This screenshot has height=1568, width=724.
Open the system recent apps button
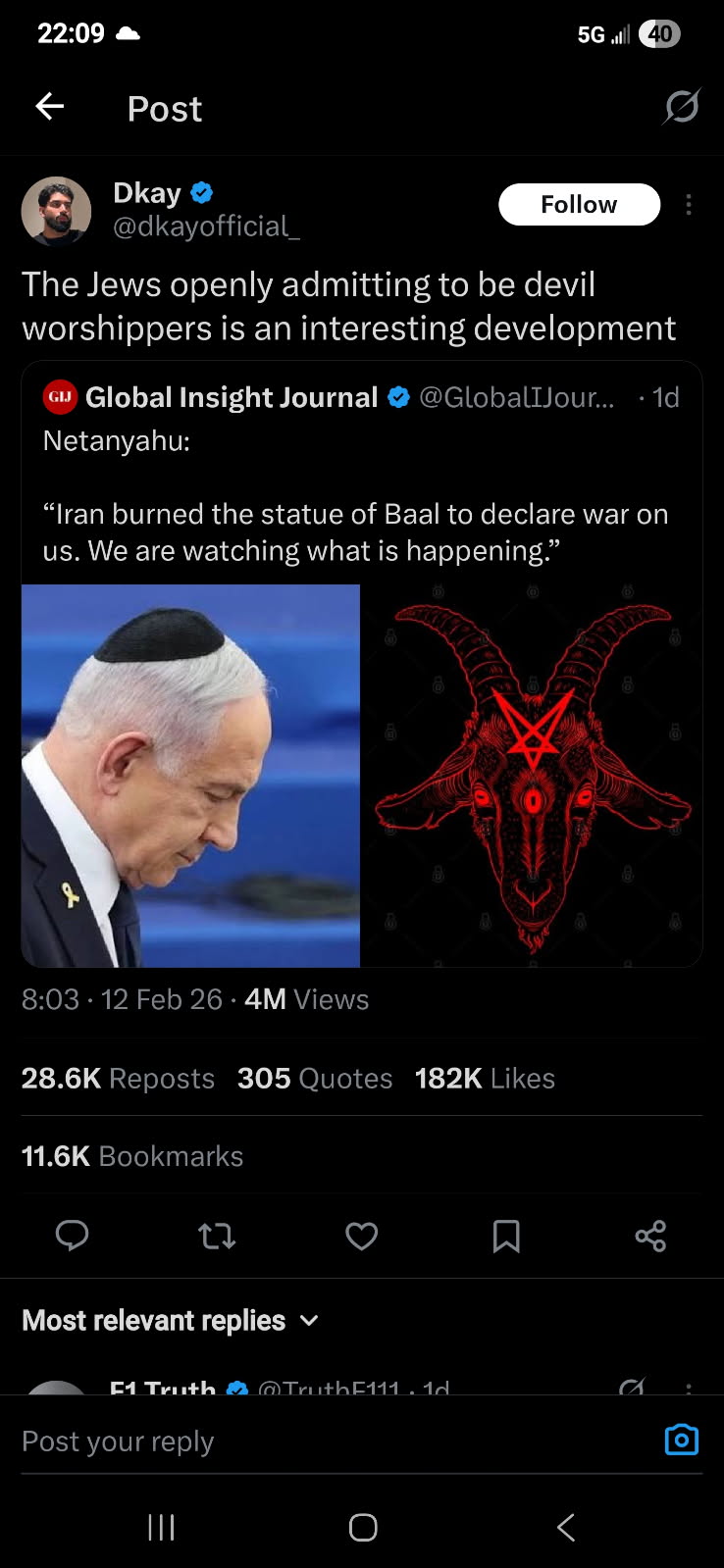161,1527
